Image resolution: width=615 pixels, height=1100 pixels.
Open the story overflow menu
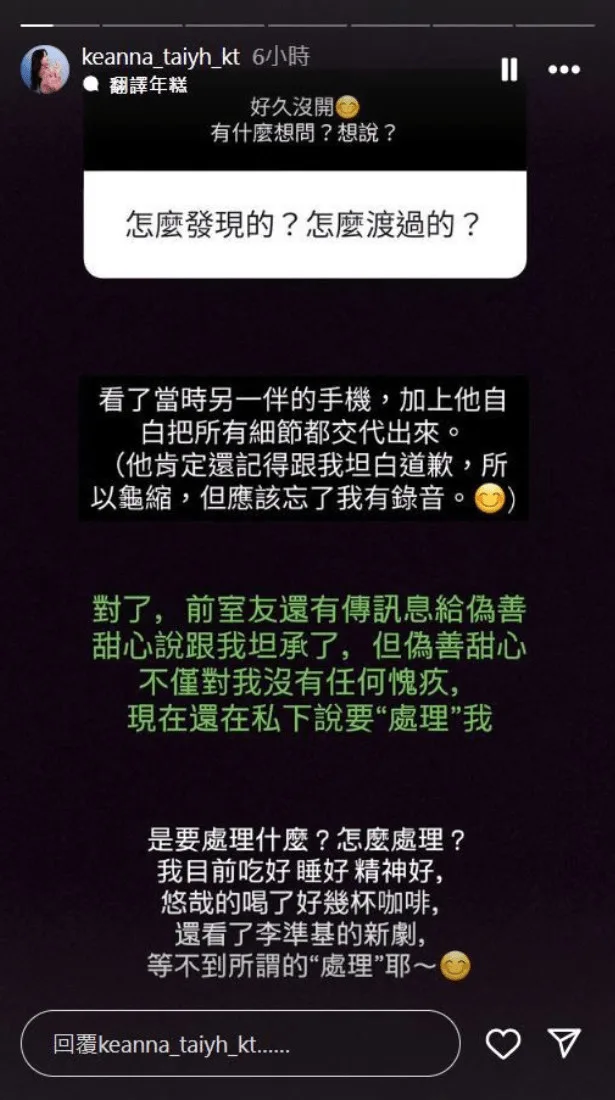click(x=564, y=70)
